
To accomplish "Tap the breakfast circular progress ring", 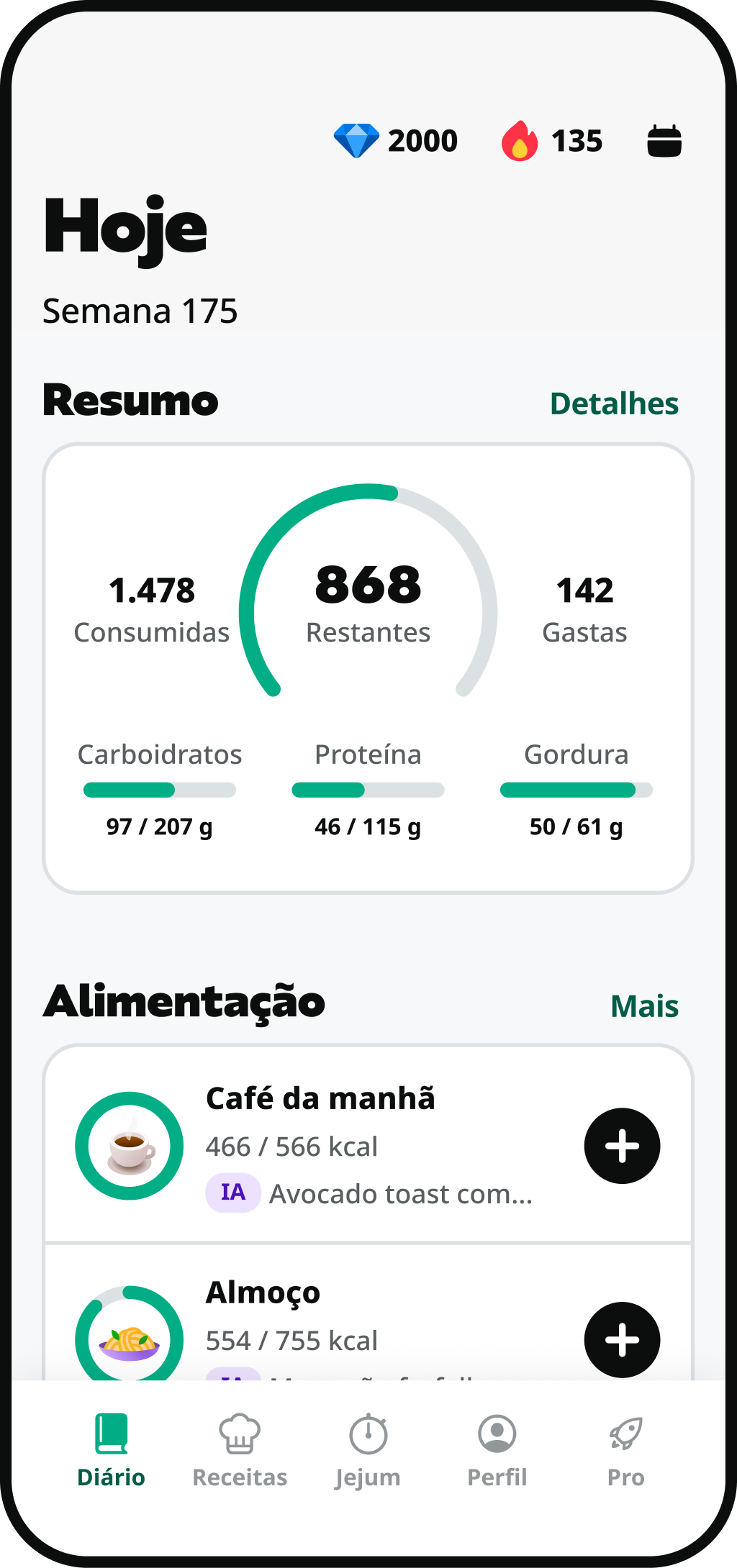I will click(x=128, y=1145).
